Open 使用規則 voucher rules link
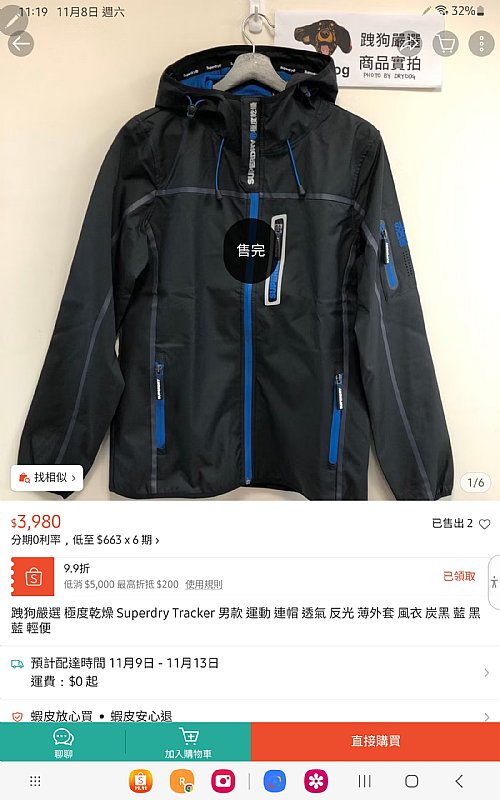 204,584
